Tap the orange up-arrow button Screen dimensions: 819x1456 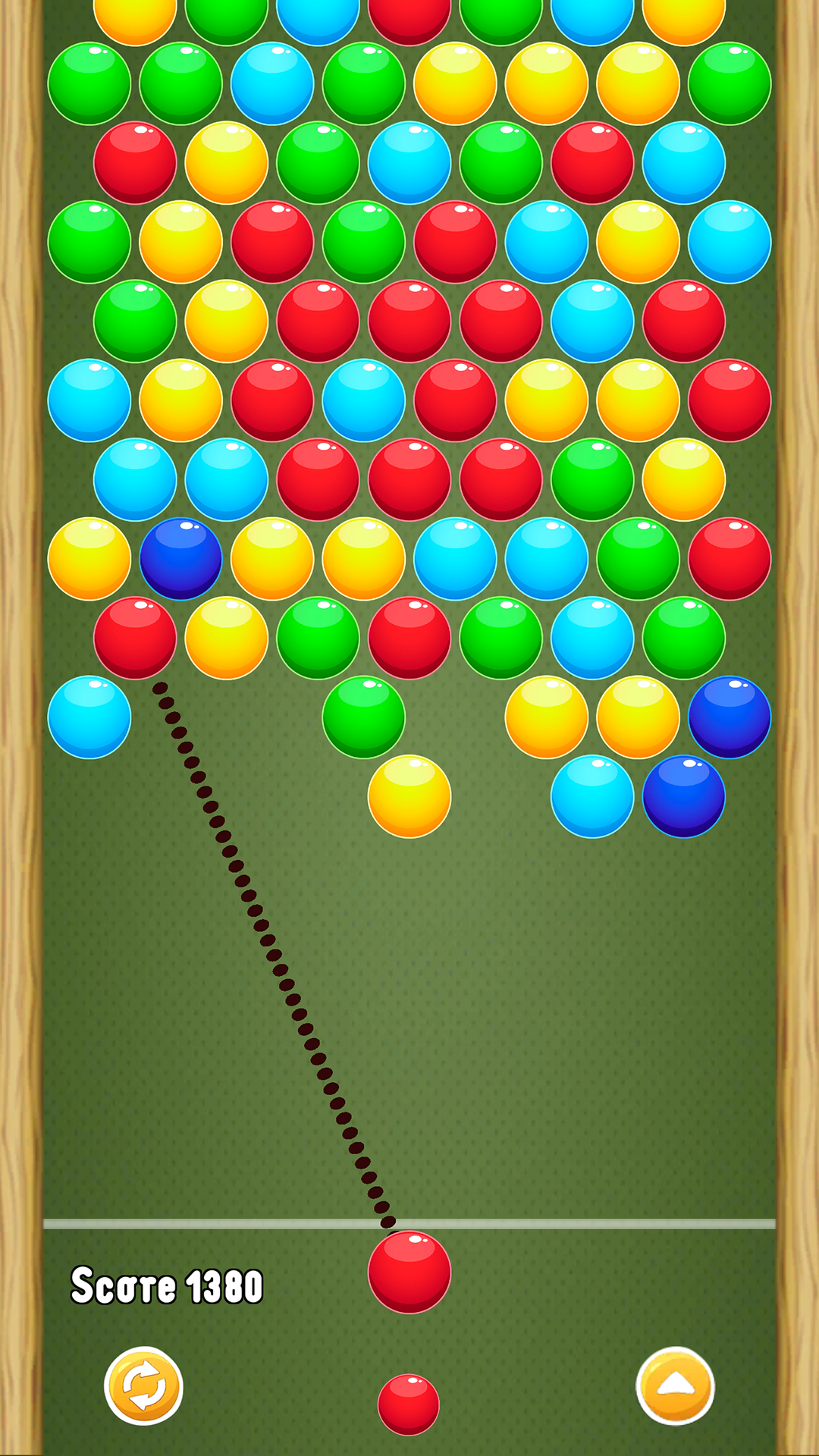pos(675,1386)
